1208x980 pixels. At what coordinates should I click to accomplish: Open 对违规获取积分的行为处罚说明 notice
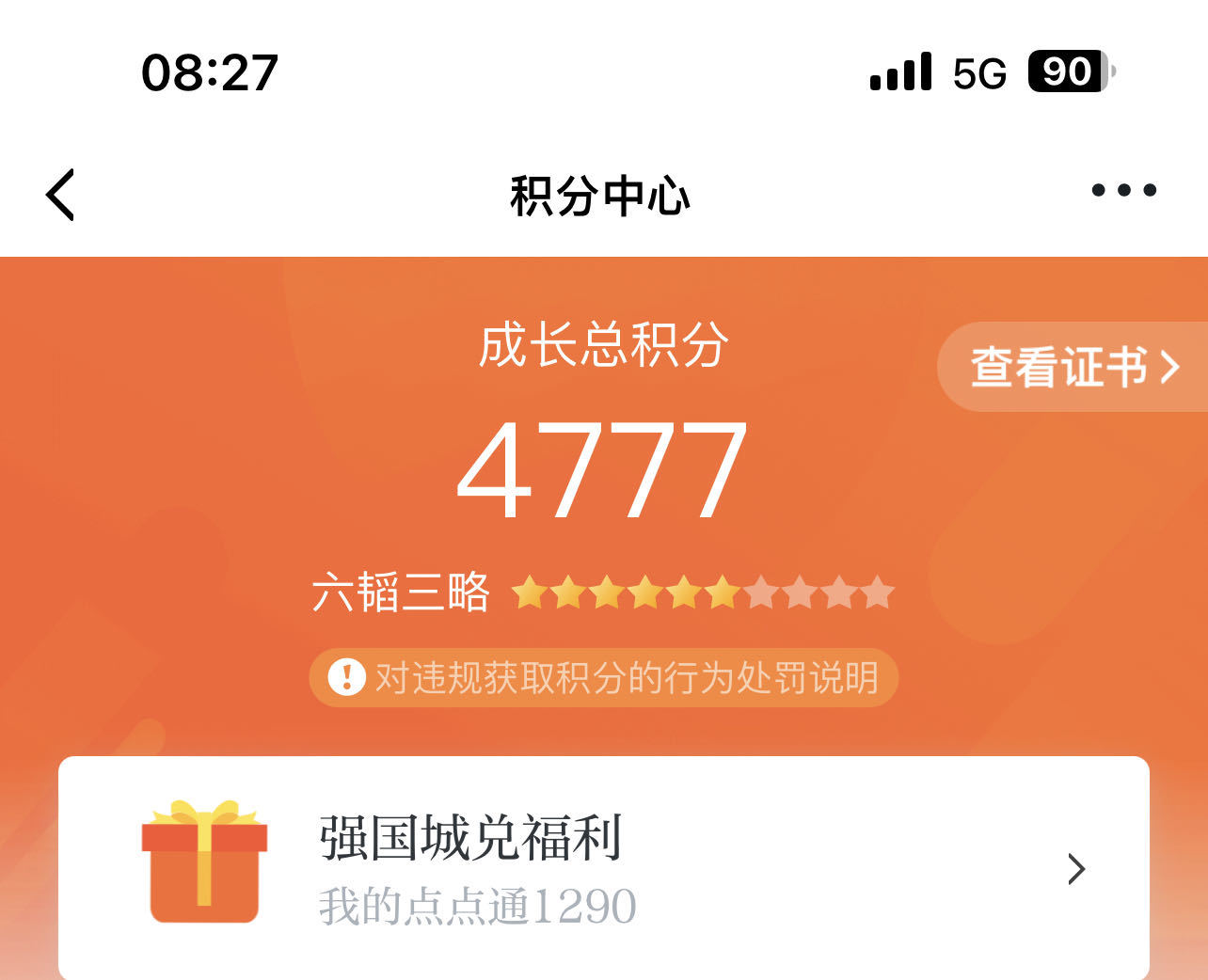tap(603, 677)
